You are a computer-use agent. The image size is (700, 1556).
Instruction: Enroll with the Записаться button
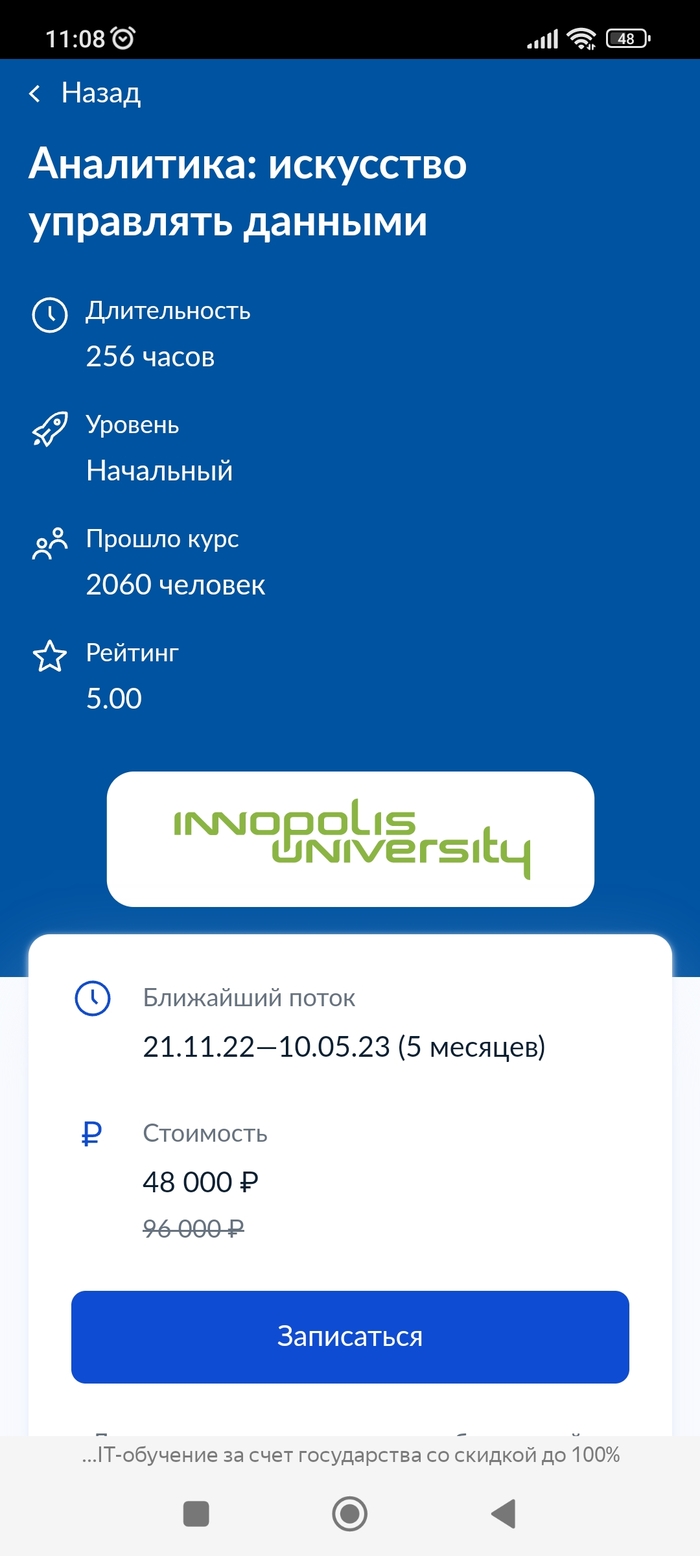click(x=350, y=1337)
